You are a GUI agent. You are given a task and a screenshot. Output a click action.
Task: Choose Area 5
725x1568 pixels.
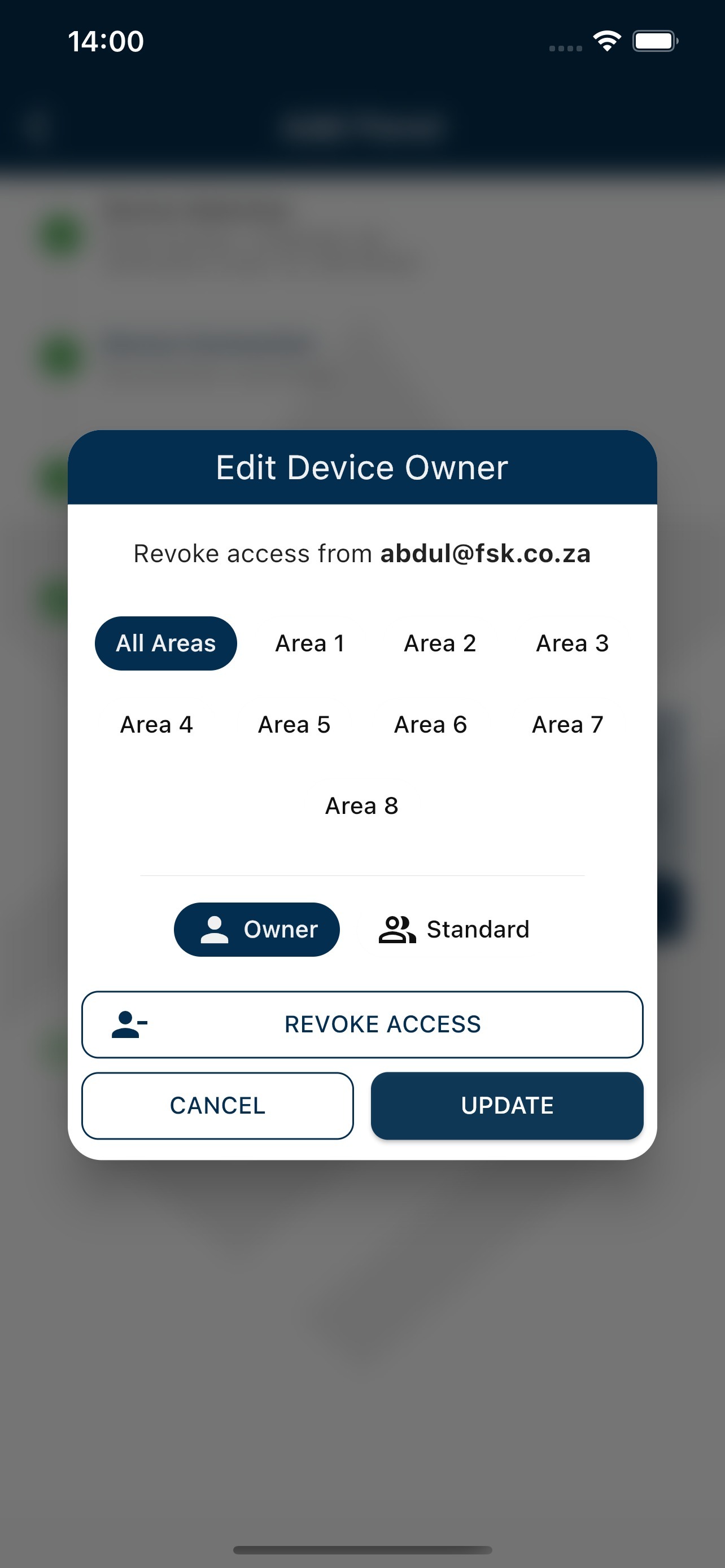[294, 724]
